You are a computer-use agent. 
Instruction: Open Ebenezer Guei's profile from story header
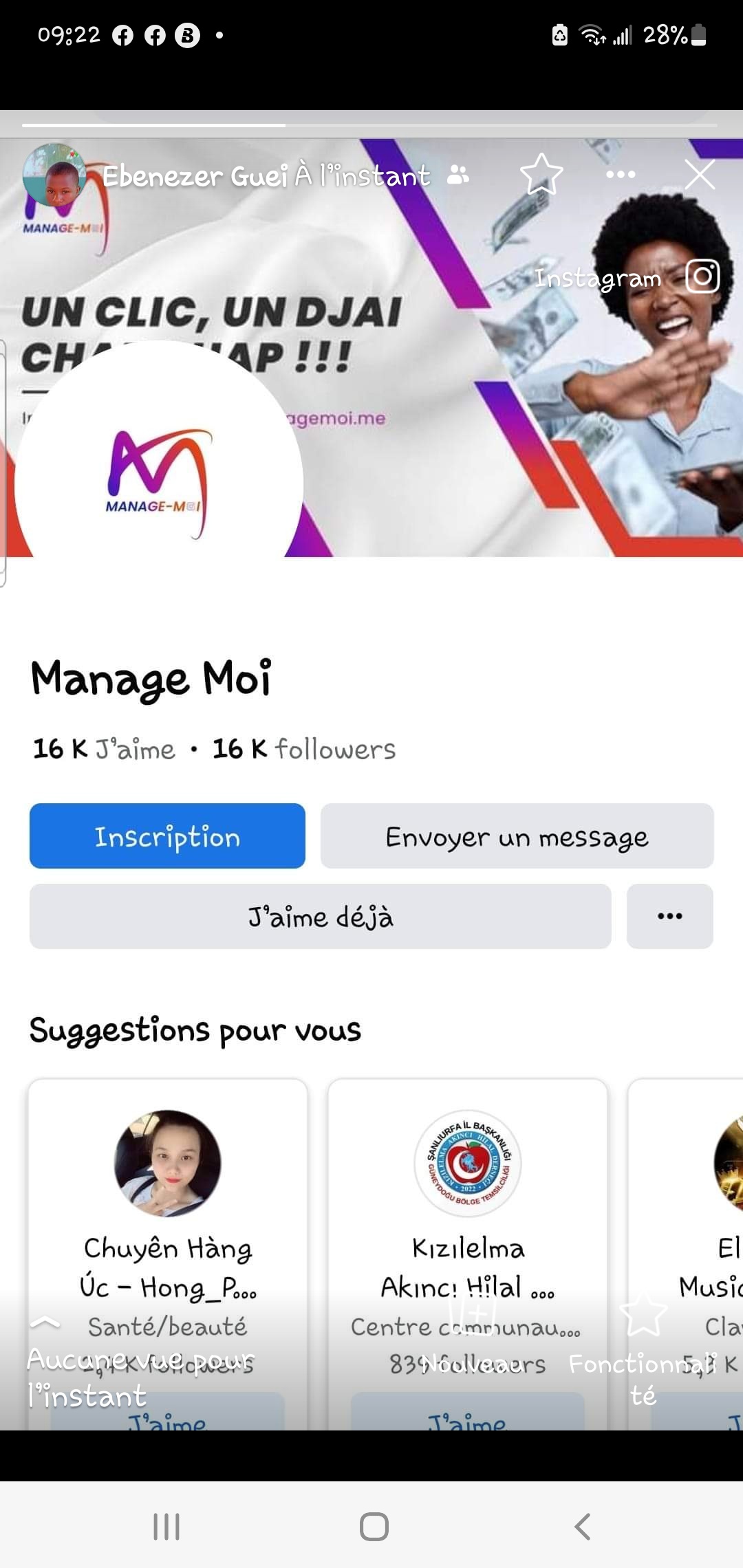[55, 175]
